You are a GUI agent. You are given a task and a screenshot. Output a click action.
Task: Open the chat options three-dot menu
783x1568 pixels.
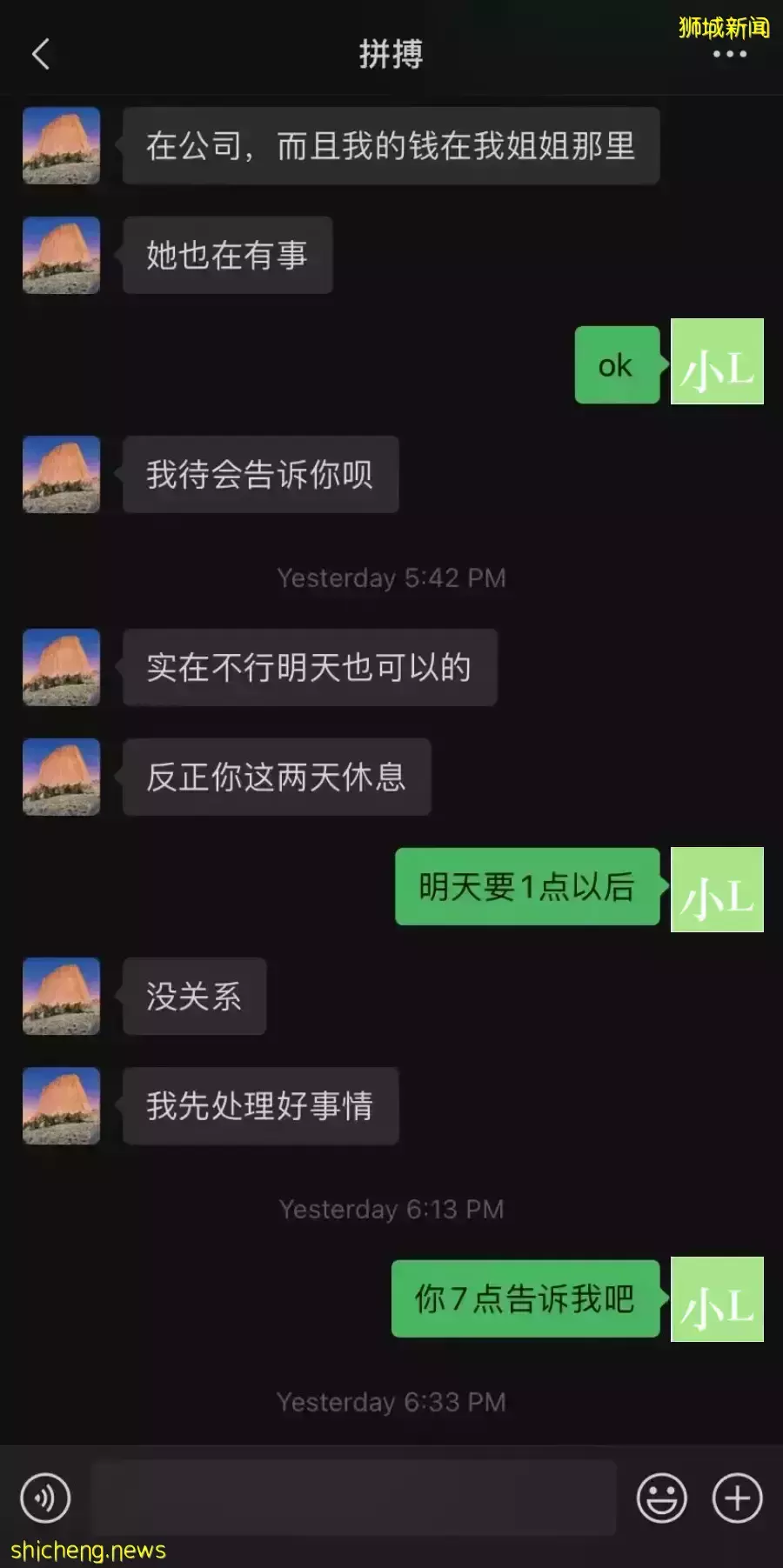729,54
